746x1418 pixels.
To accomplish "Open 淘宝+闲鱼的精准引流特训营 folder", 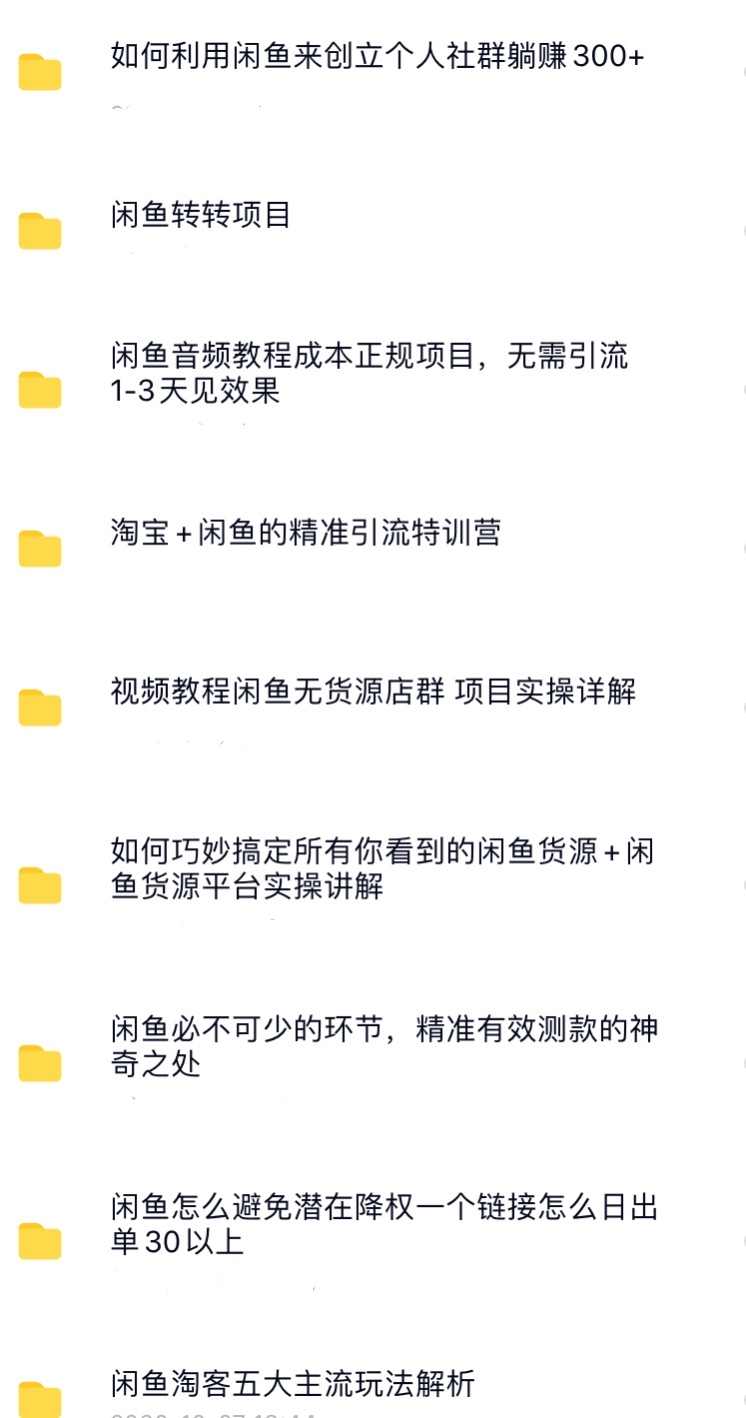I will pyautogui.click(x=305, y=533).
